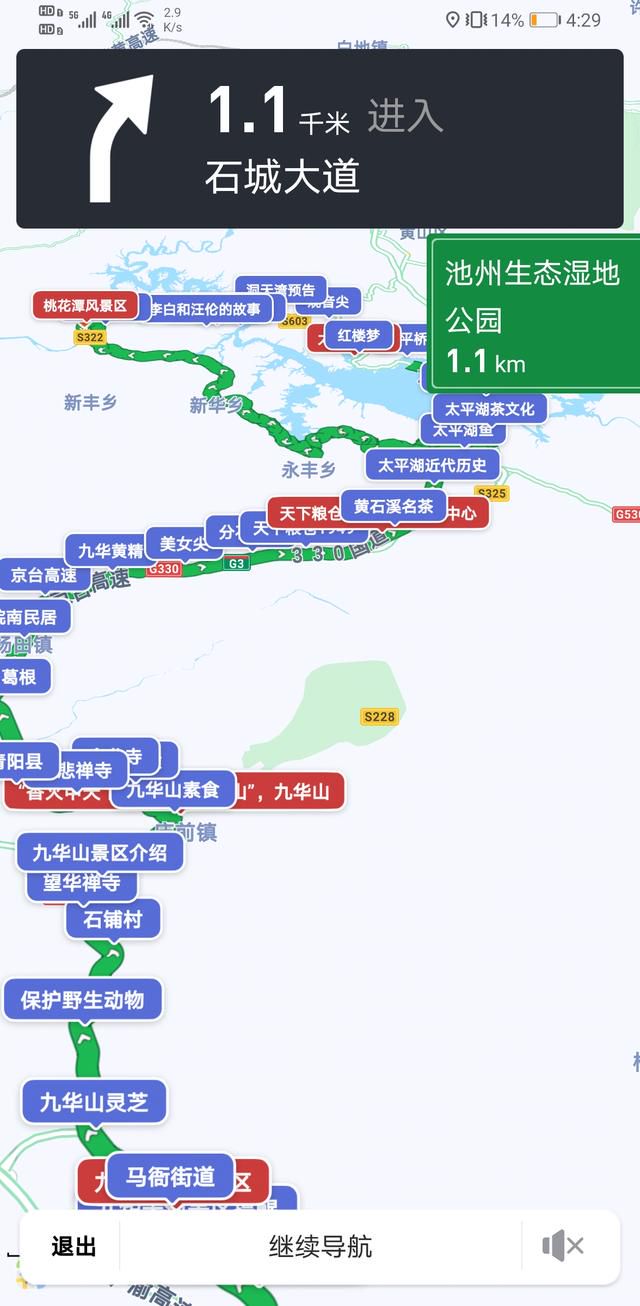Viewport: 640px width, 1306px height.
Task: Exit navigation with 退出 button
Action: pyautogui.click(x=74, y=1246)
